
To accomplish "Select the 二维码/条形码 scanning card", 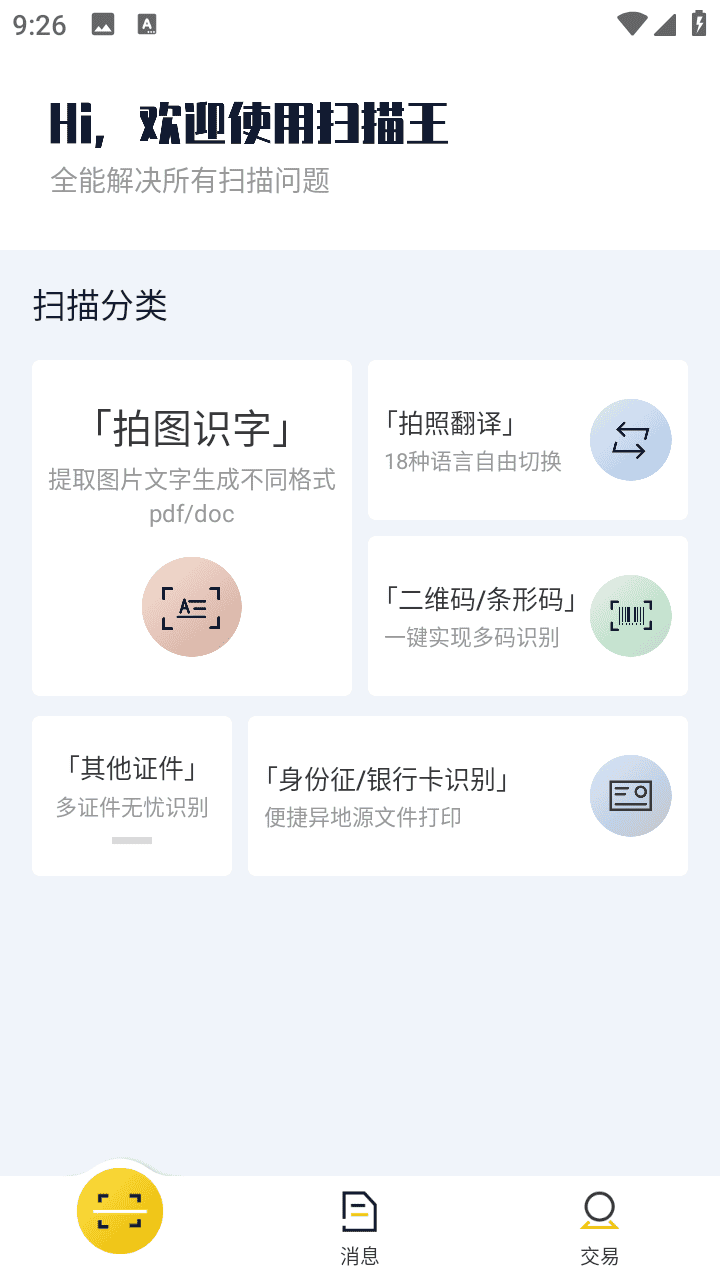I will [x=527, y=616].
